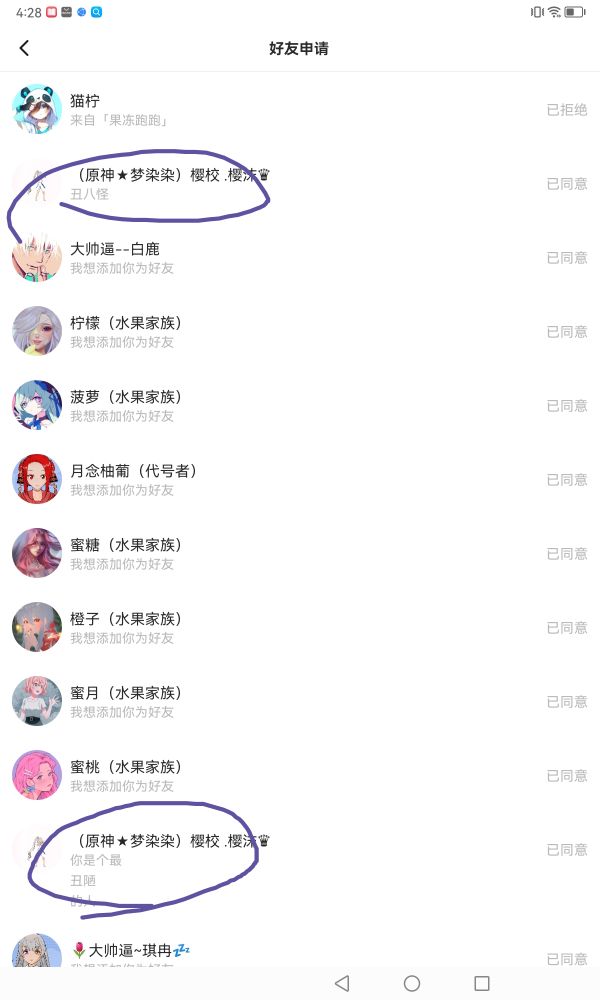View 蜜月（水果家族）request details
The height and width of the screenshot is (1000, 600).
click(300, 702)
